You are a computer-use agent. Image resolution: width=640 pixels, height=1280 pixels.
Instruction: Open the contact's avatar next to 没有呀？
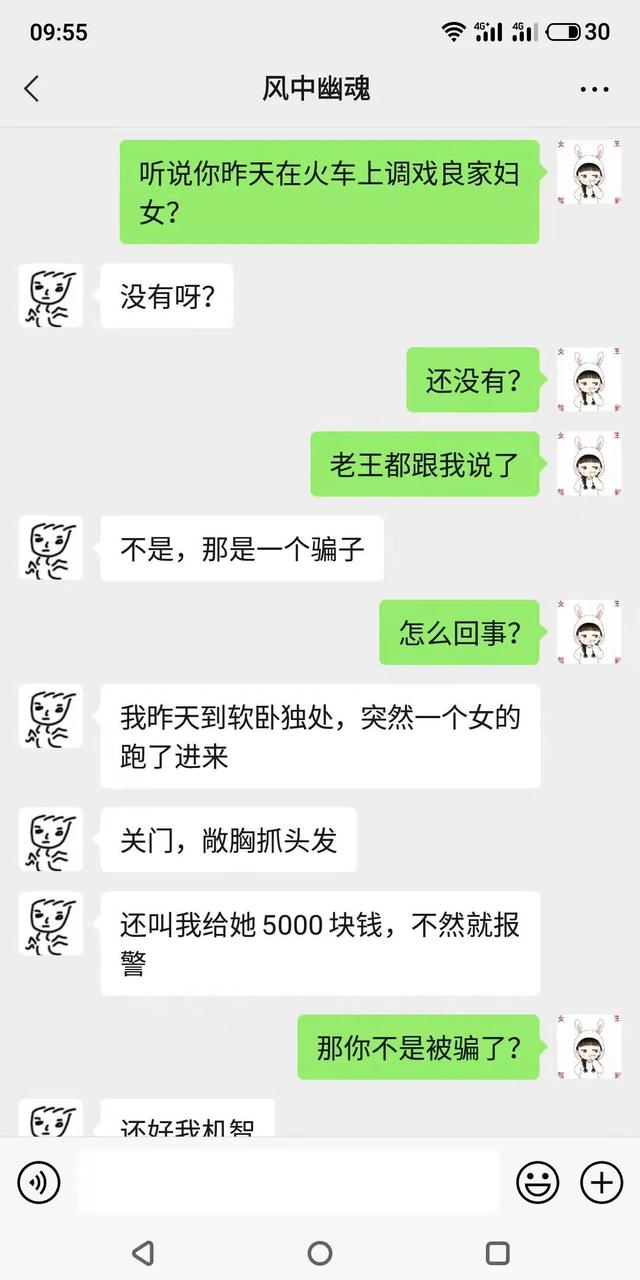(51, 296)
